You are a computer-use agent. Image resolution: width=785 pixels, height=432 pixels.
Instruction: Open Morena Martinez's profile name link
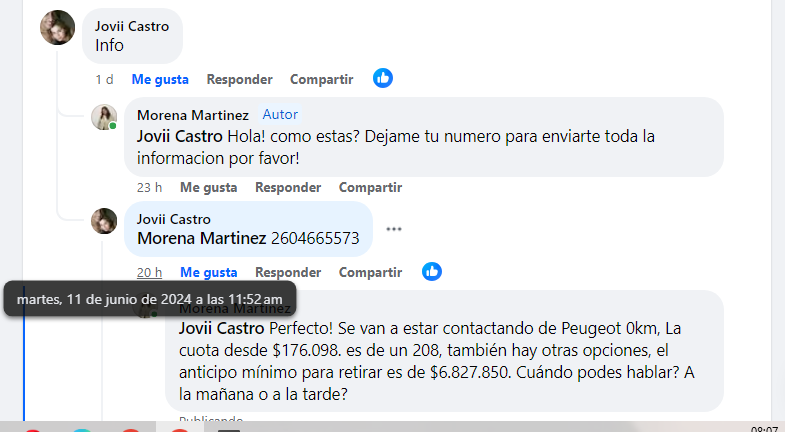(193, 115)
